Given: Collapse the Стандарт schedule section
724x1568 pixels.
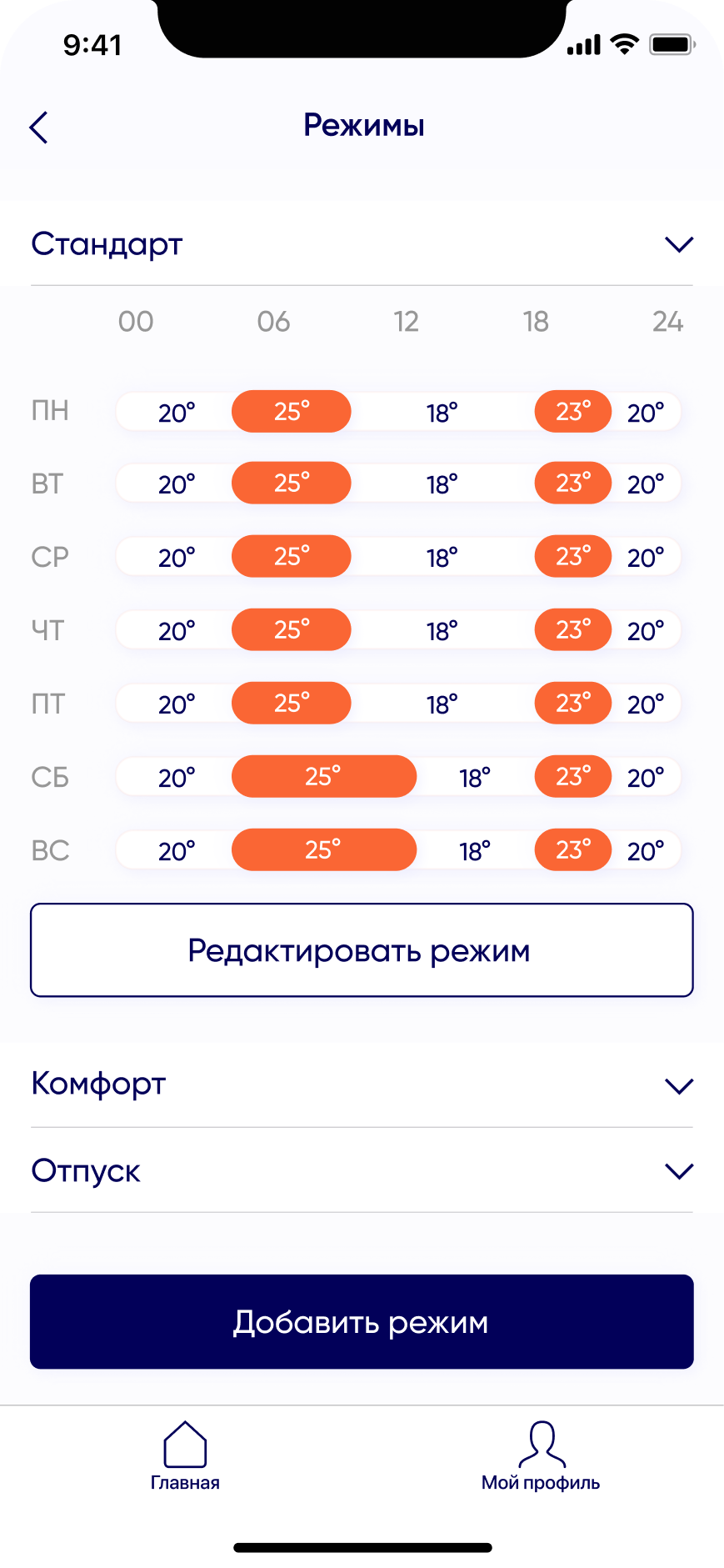Looking at the screenshot, I should tap(678, 243).
